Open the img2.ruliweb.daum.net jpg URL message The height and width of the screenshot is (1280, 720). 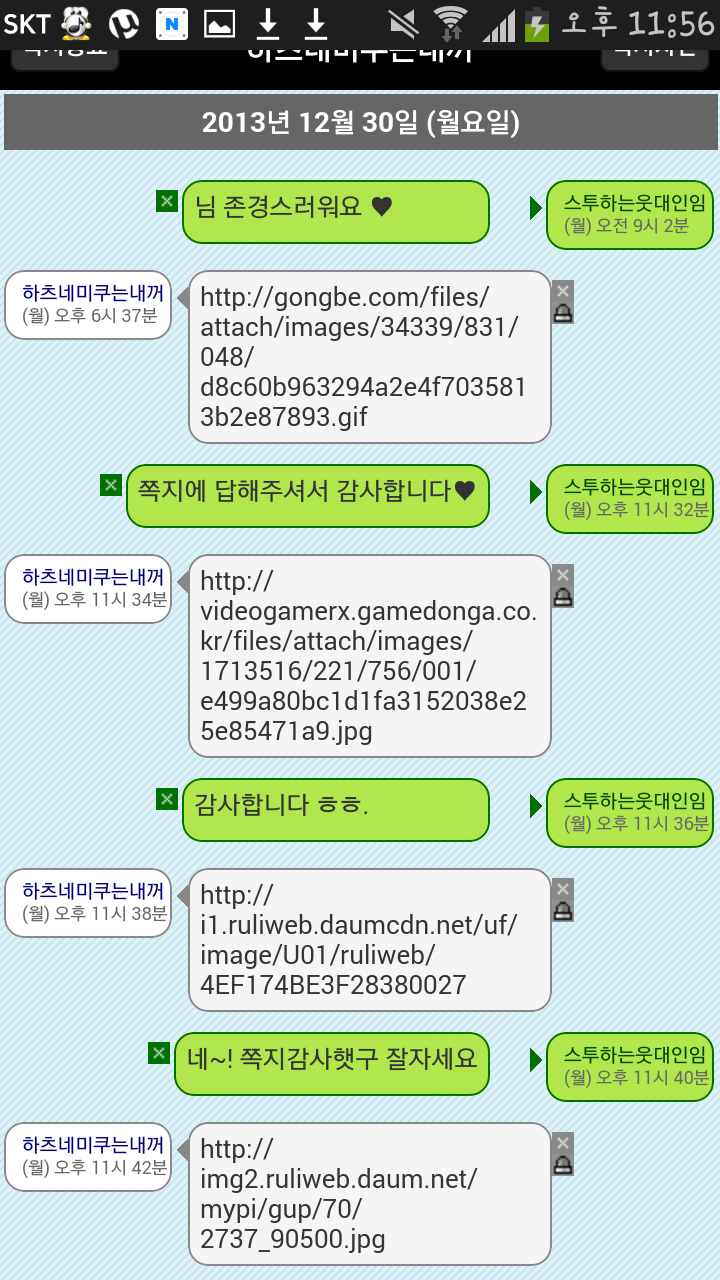coord(370,1194)
